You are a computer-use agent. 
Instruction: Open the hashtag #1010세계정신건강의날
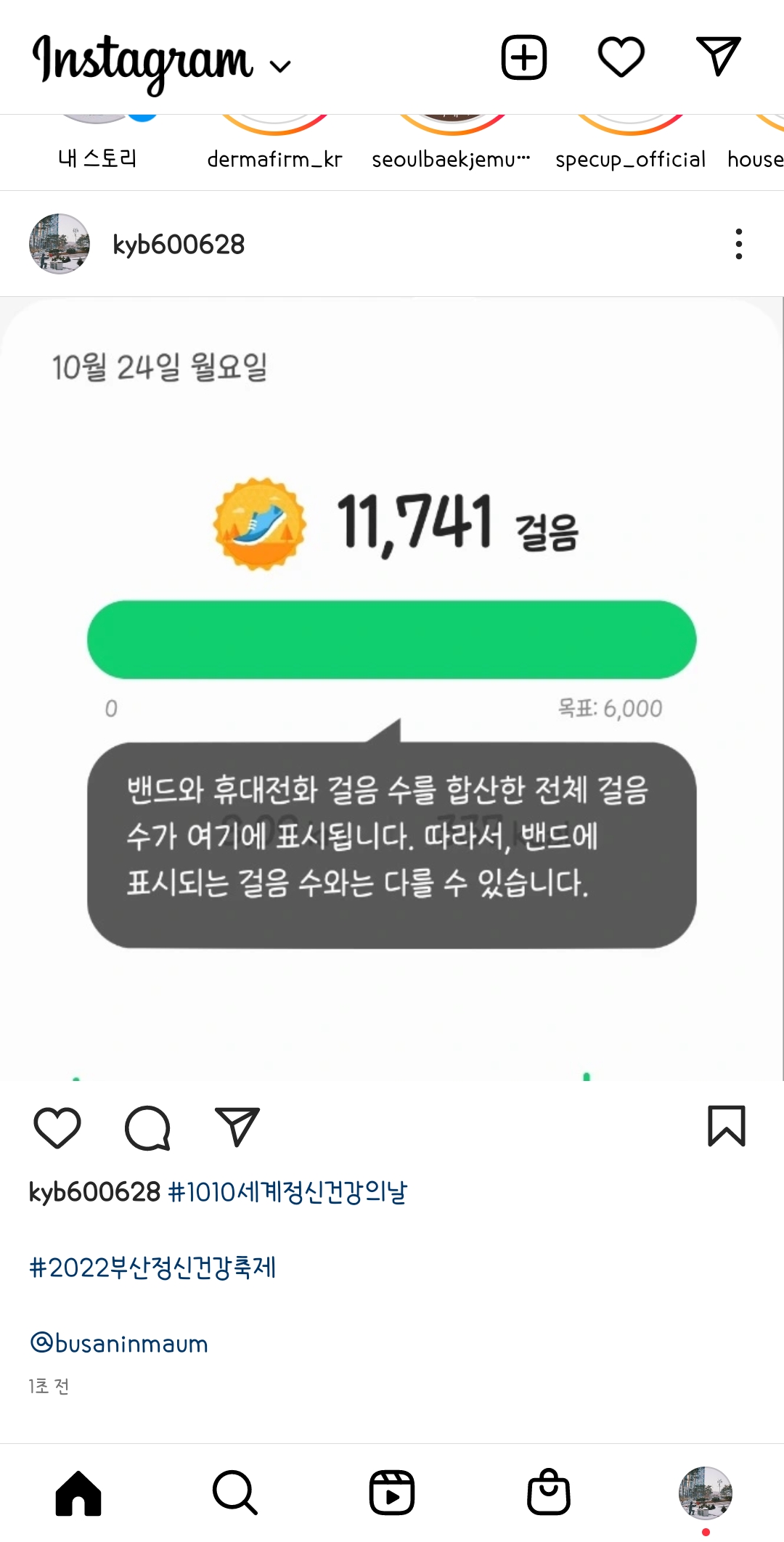pyautogui.click(x=287, y=1192)
